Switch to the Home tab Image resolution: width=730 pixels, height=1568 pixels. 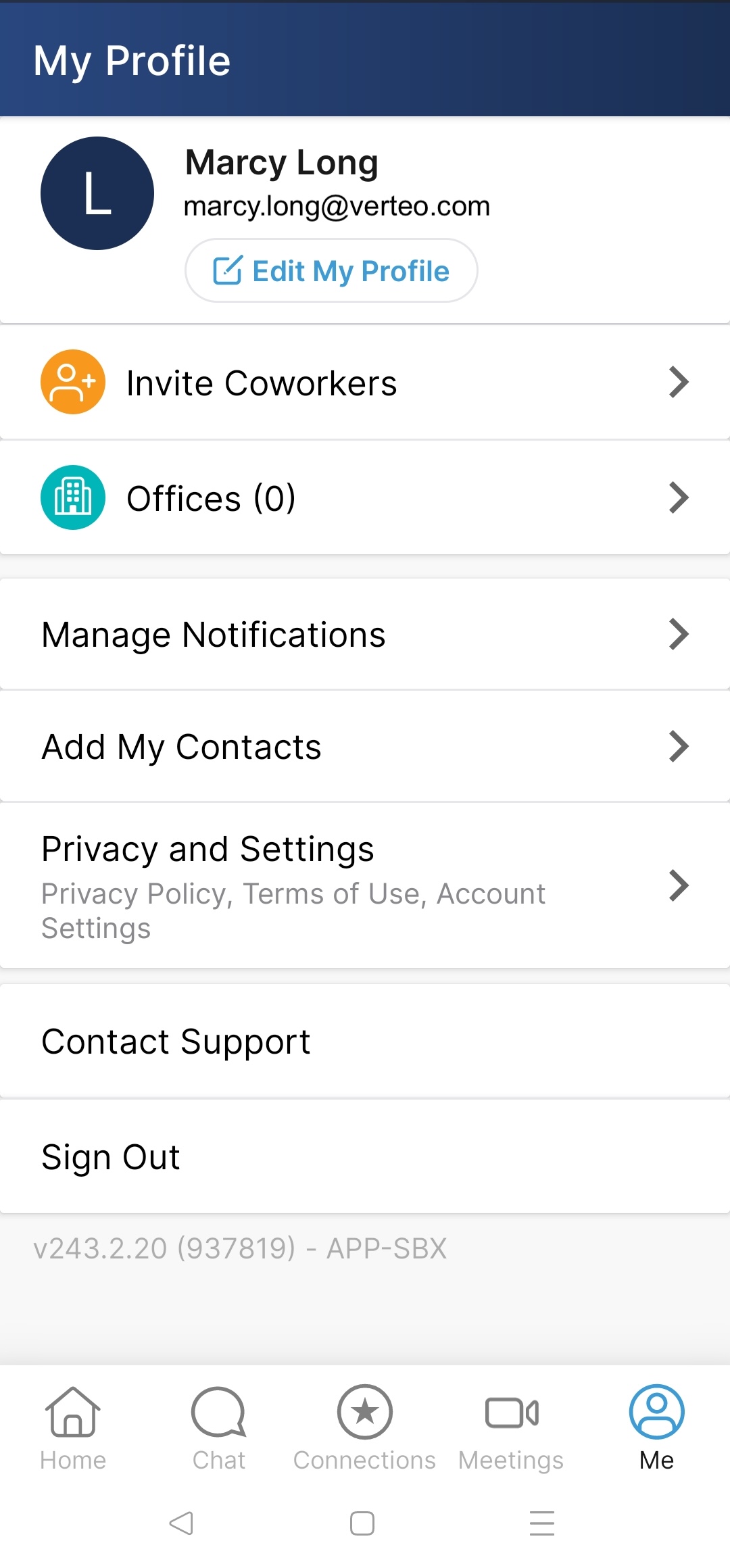tap(73, 1427)
